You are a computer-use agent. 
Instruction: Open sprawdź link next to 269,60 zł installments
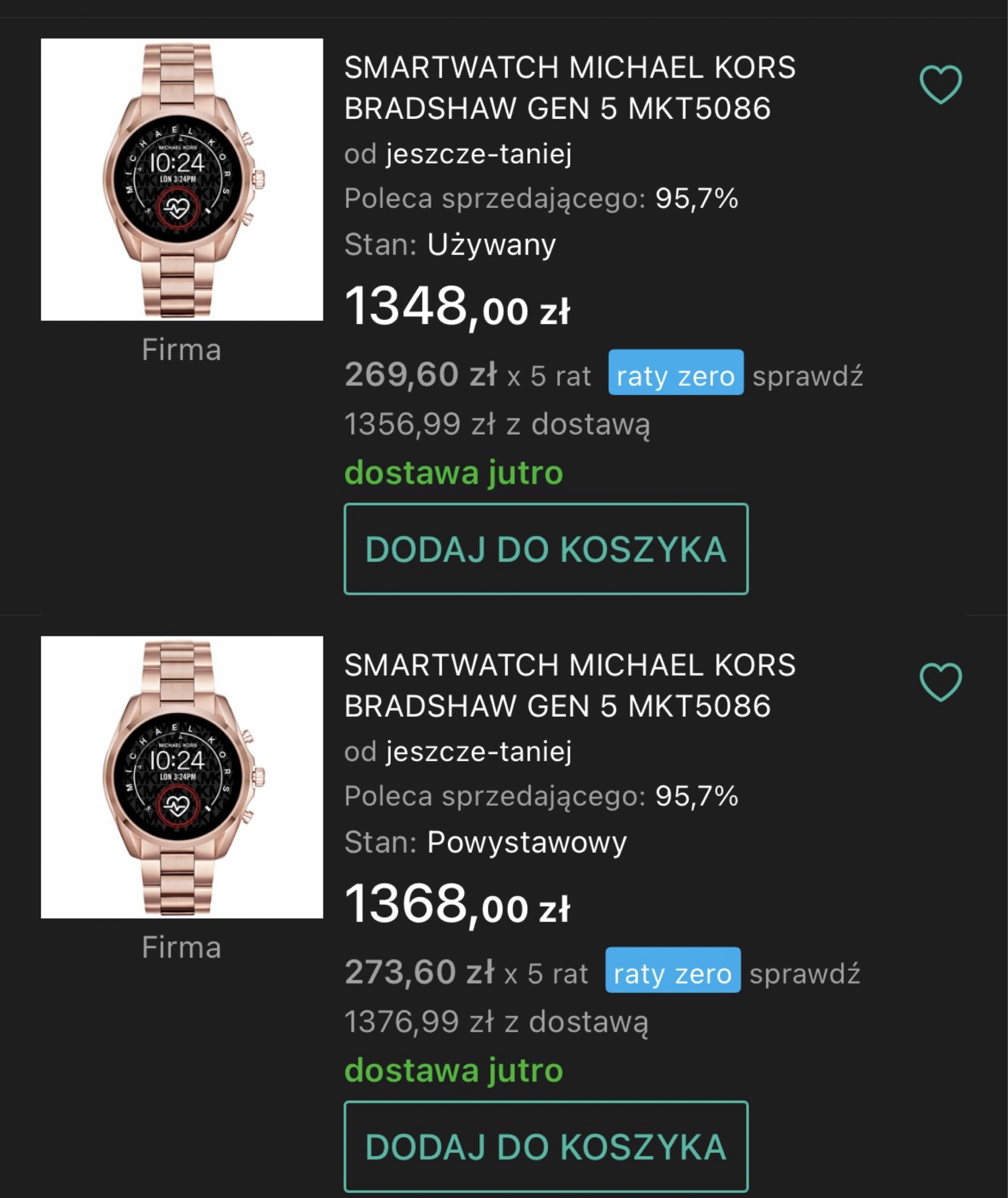click(807, 376)
